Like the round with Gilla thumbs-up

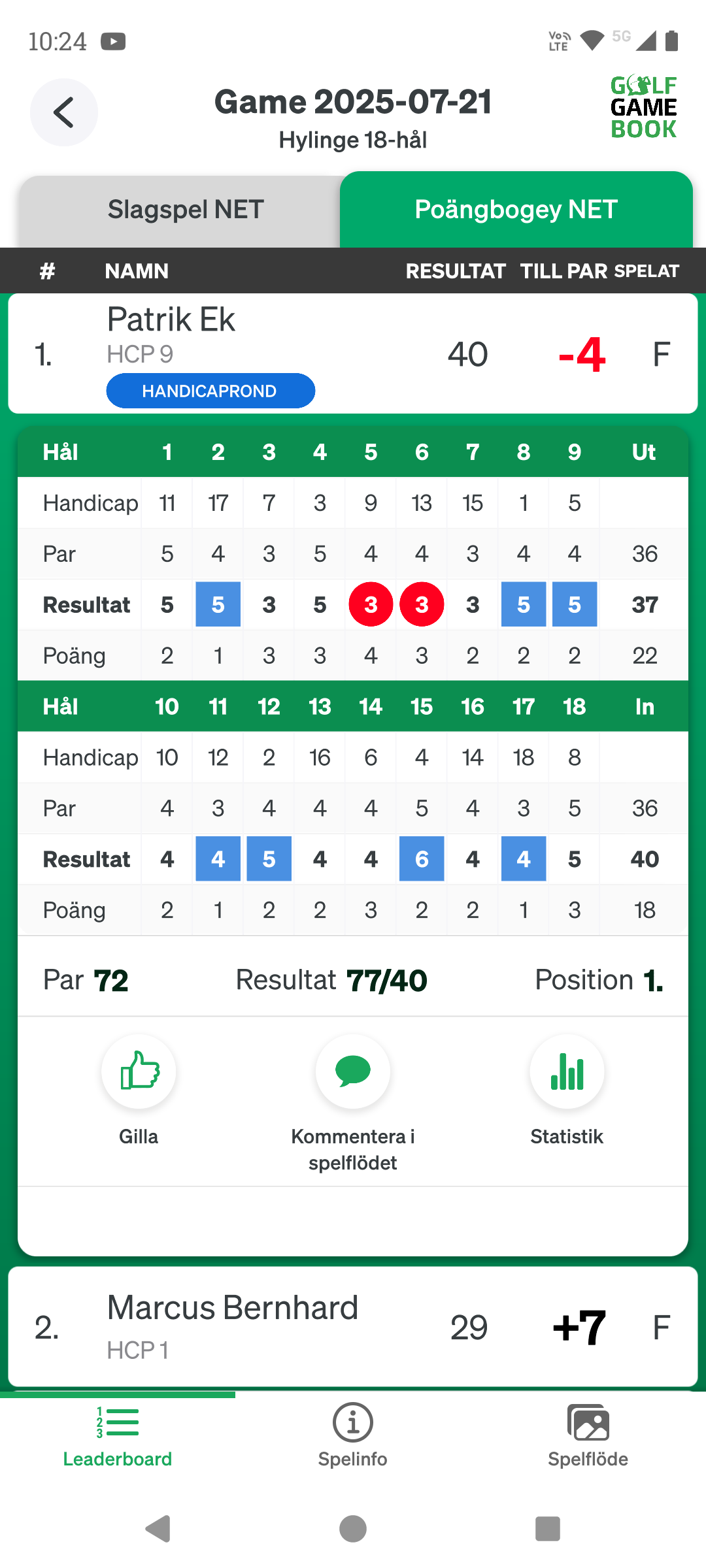(139, 1071)
